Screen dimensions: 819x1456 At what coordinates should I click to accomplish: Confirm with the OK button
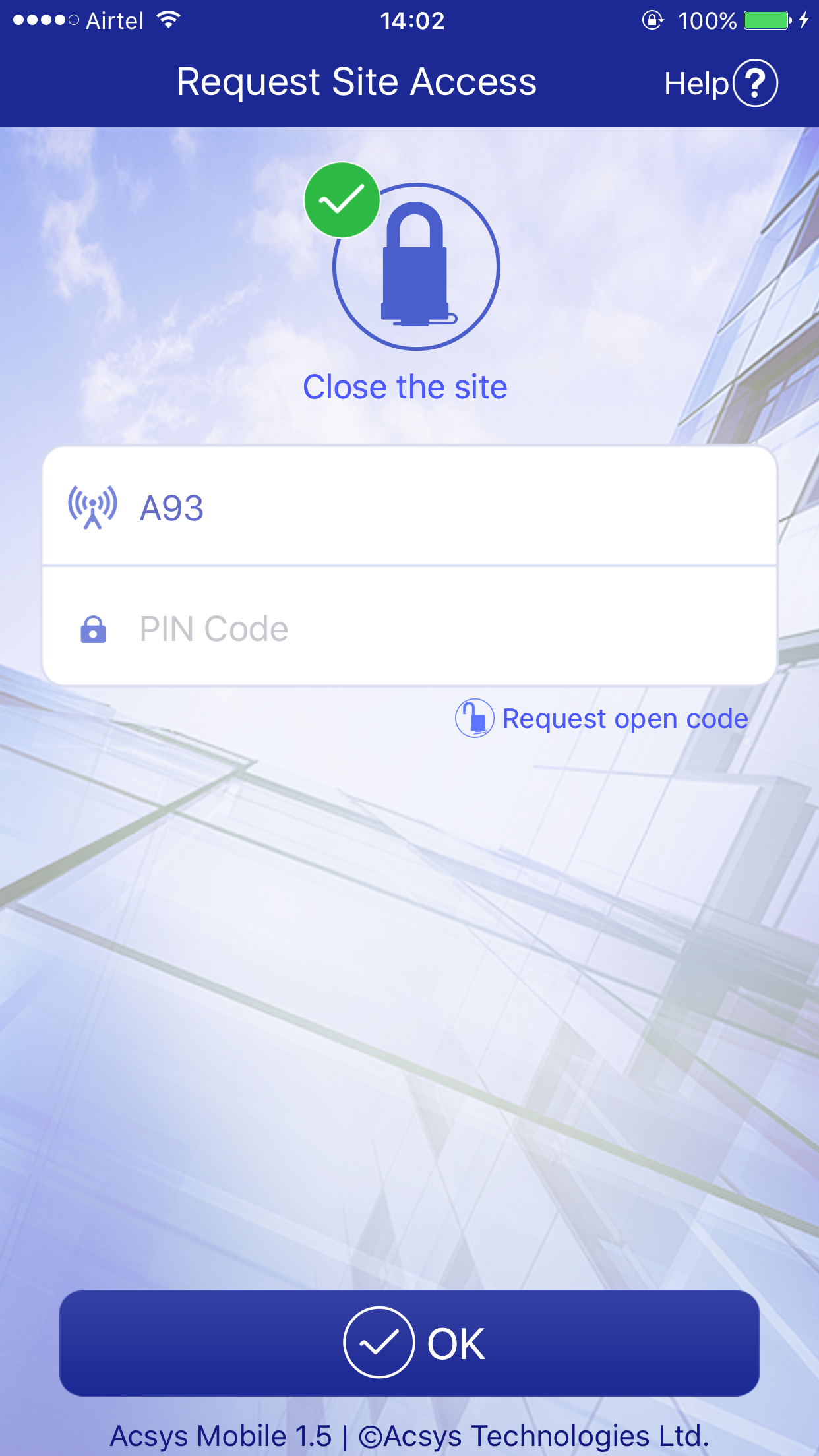409,1343
